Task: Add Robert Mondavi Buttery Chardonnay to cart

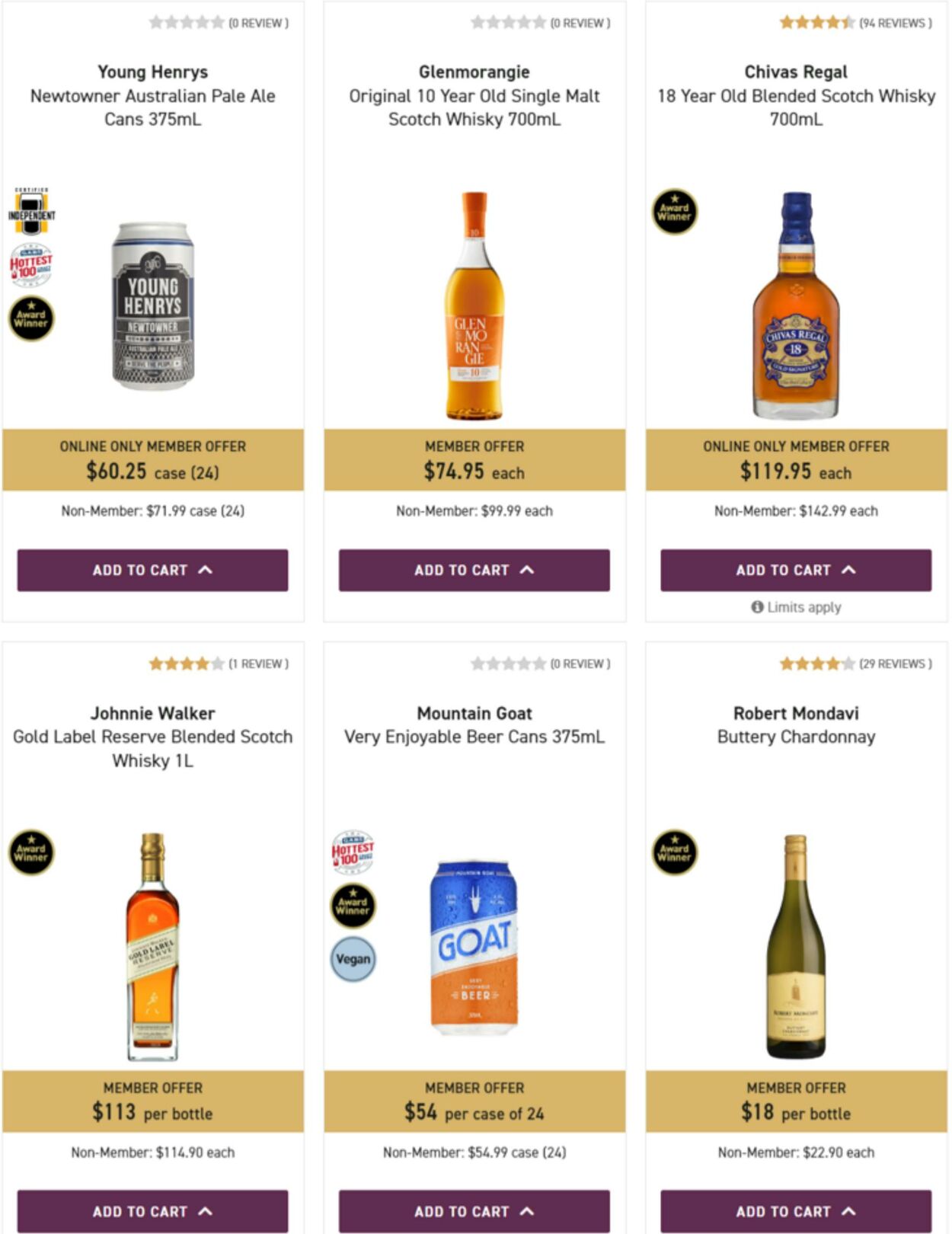Action: click(796, 1211)
